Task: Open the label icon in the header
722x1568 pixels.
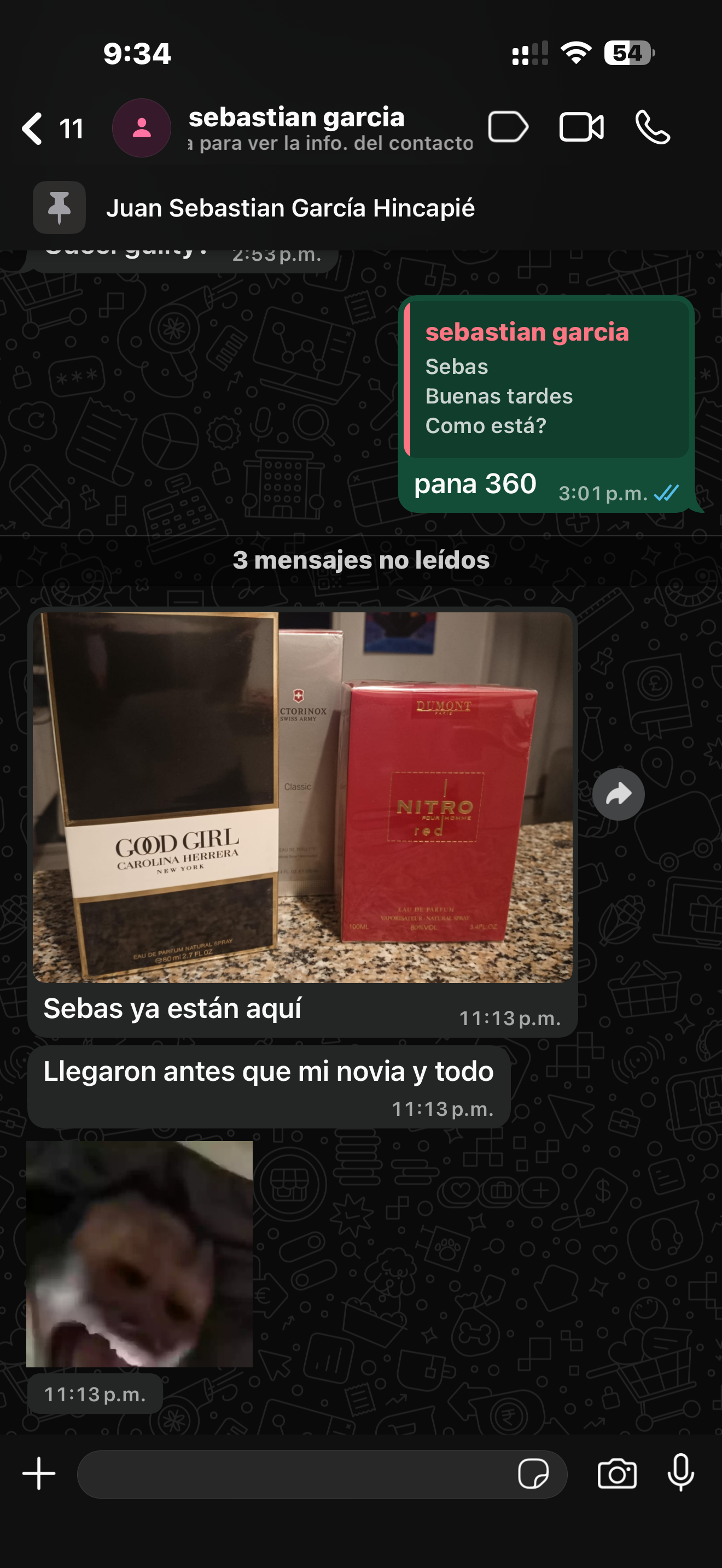Action: 508,127
